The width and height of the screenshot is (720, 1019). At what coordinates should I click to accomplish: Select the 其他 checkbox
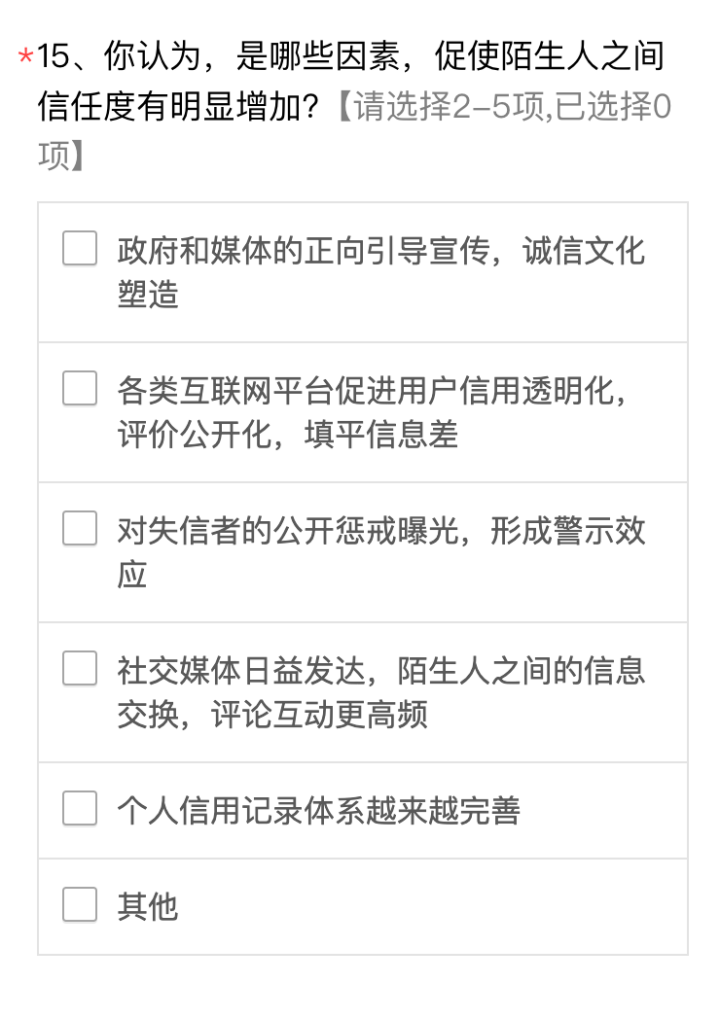80,905
